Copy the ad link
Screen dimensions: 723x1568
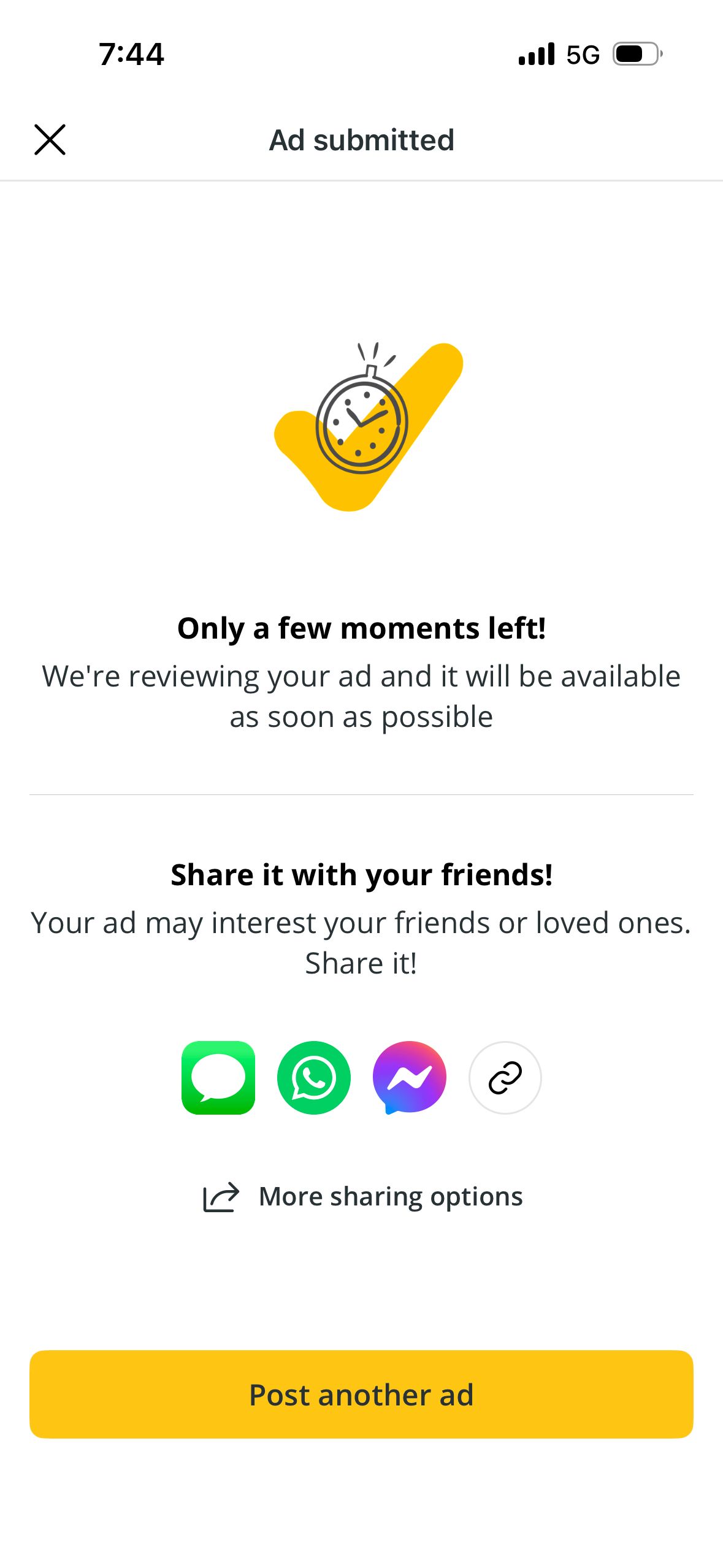point(505,1077)
